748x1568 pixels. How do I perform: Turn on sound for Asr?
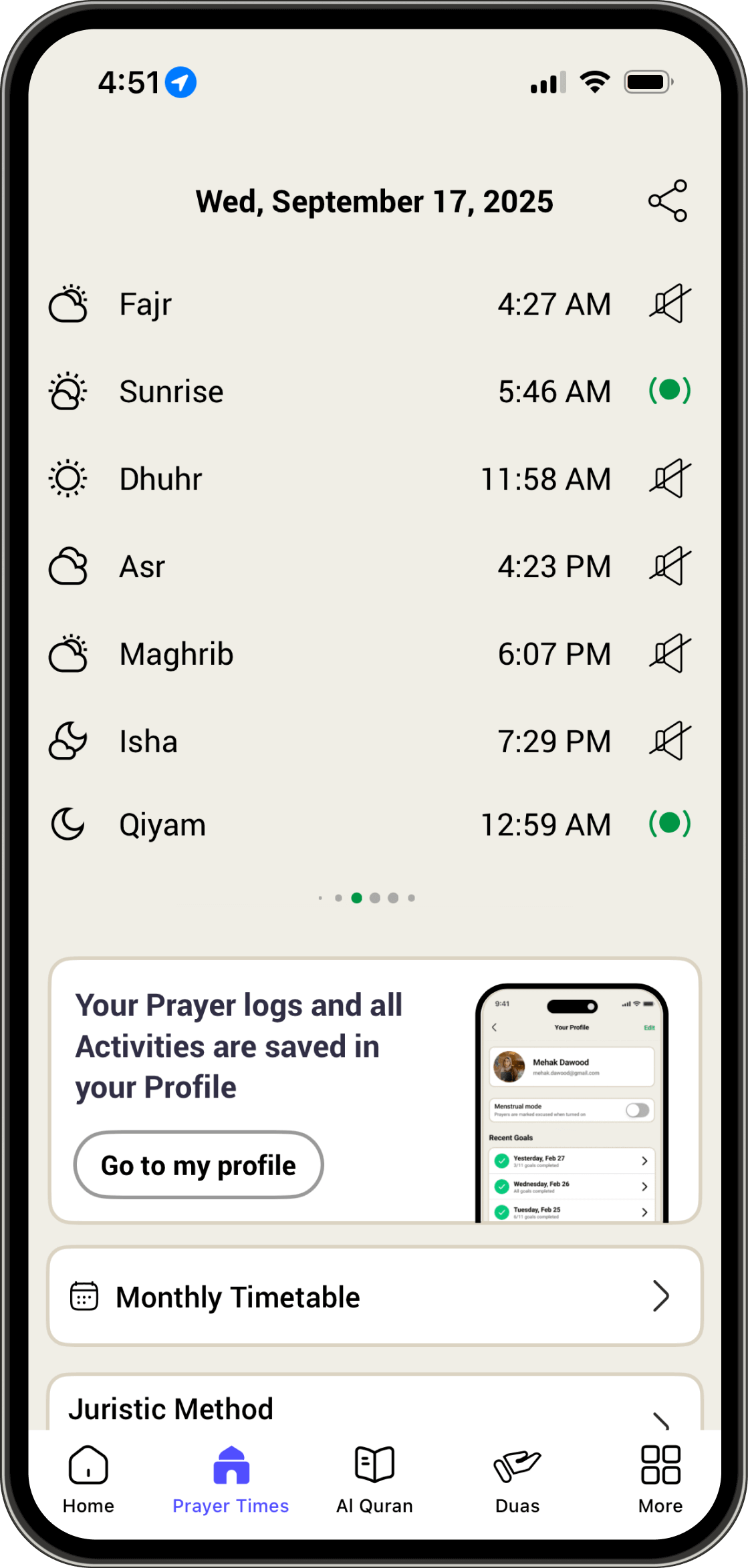(x=669, y=566)
